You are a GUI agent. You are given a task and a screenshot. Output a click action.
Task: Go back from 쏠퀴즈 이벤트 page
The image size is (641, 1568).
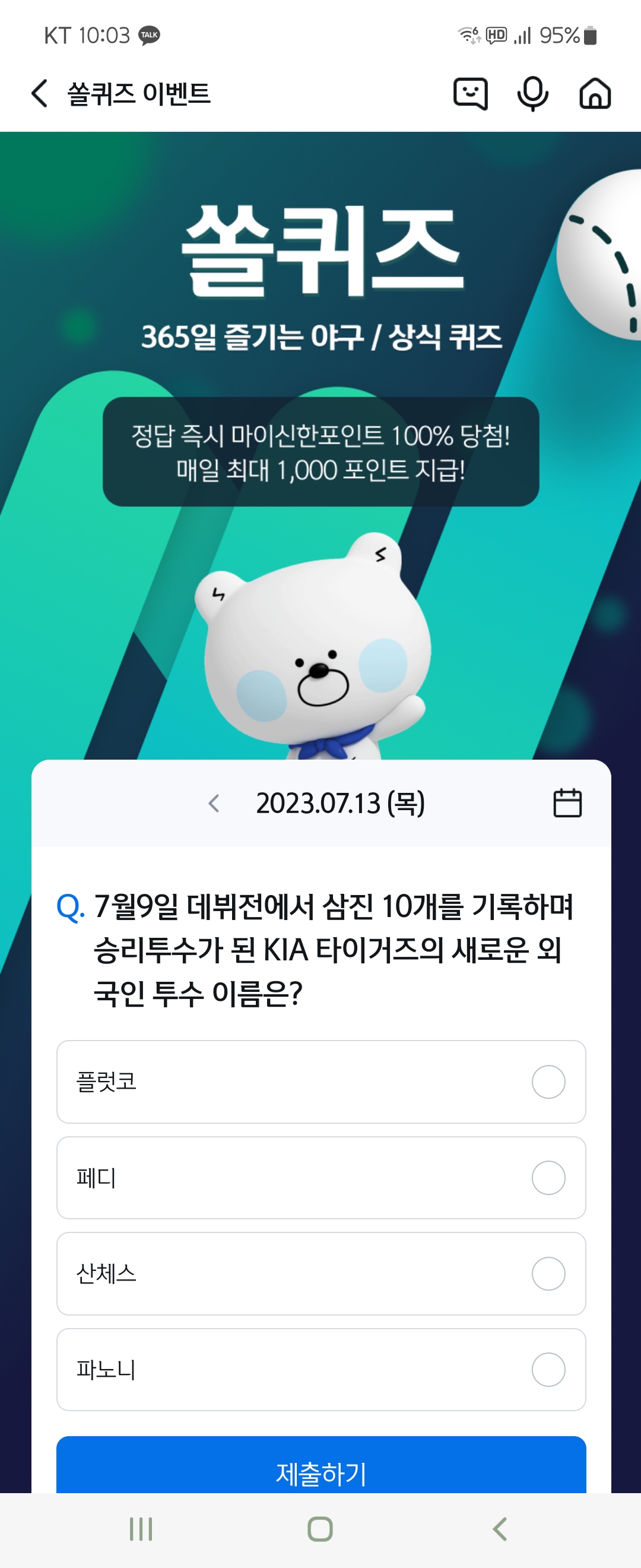click(40, 94)
